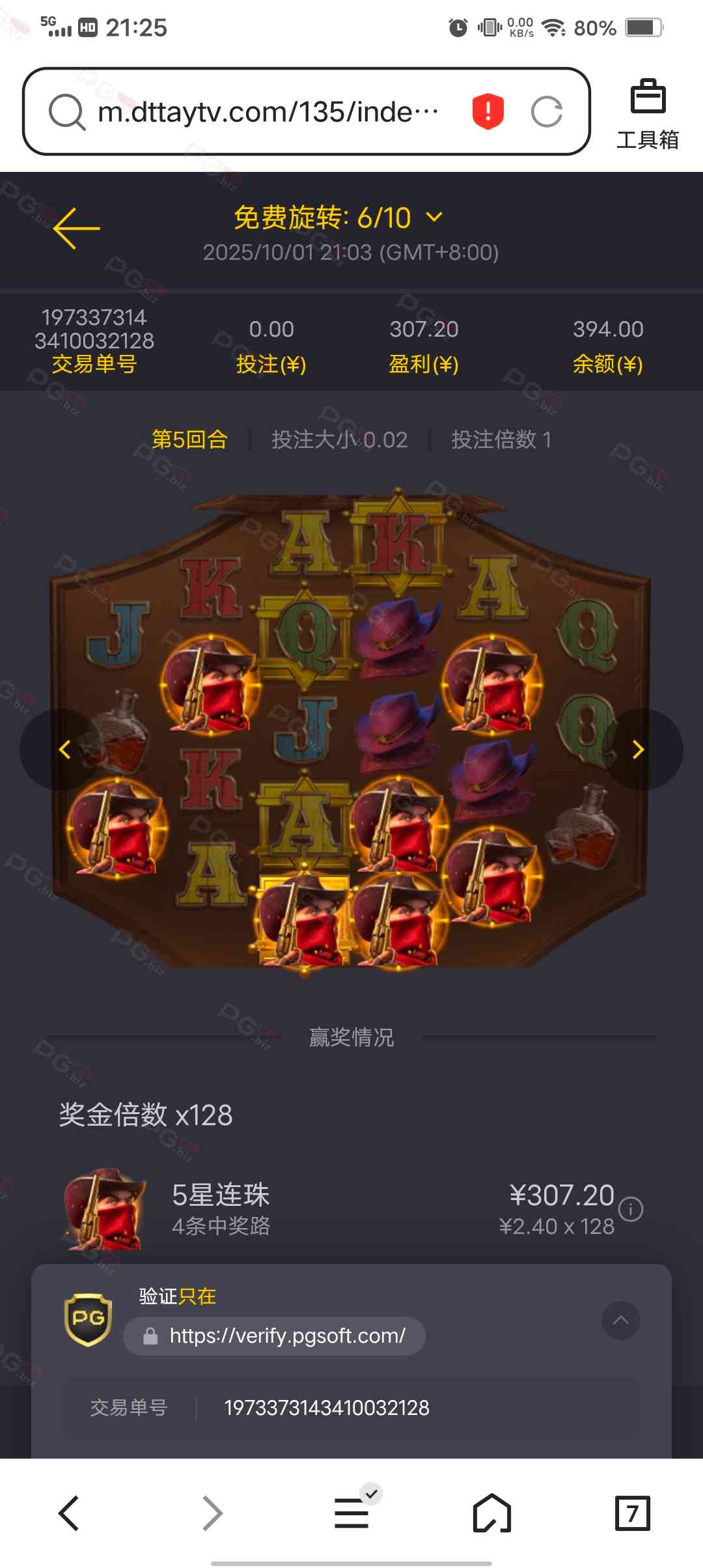Viewport: 703px width, 1568px height.
Task: Open the 工具箱 toolbox
Action: [x=648, y=115]
